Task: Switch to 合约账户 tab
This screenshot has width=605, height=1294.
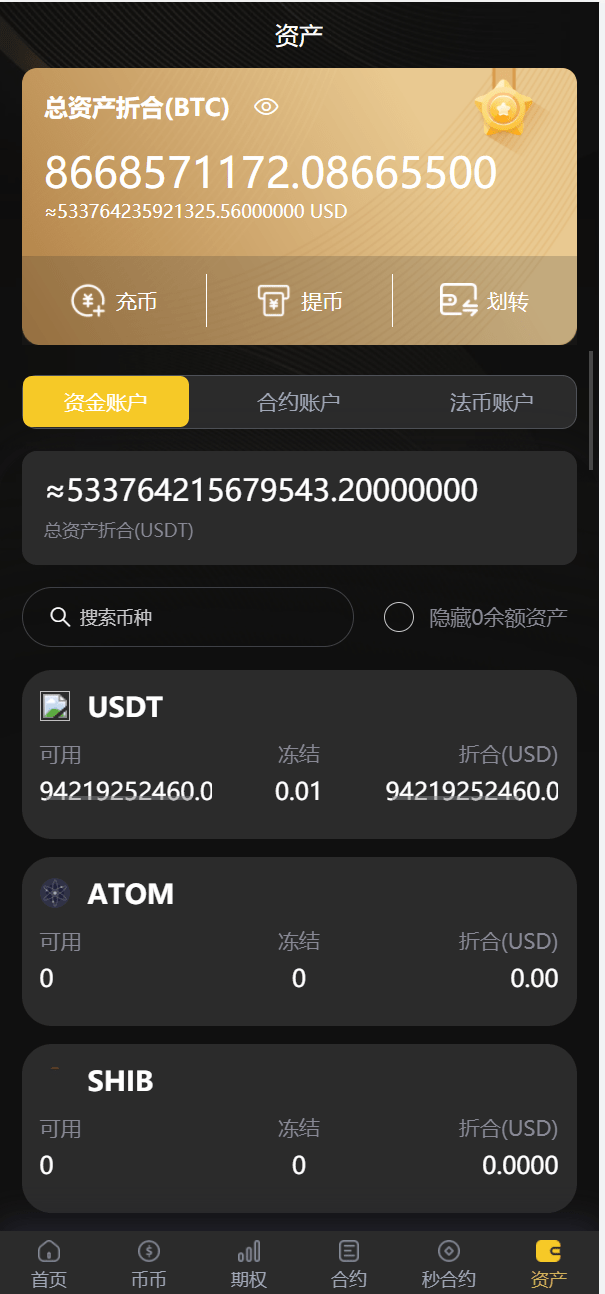Action: [298, 402]
